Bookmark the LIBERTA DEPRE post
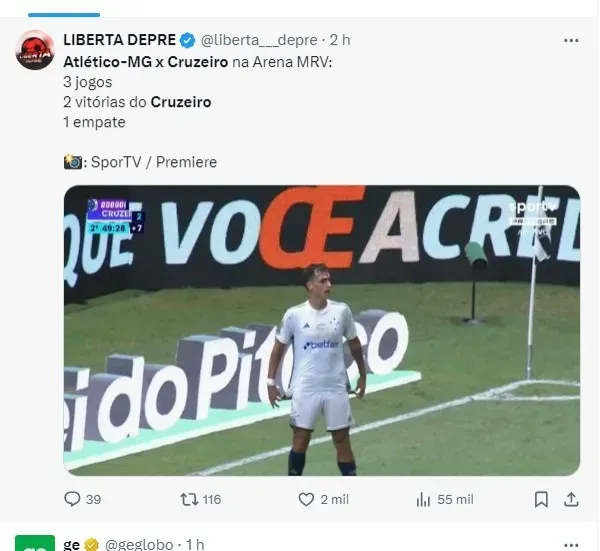Viewport: 600px width, 551px height. click(x=541, y=499)
